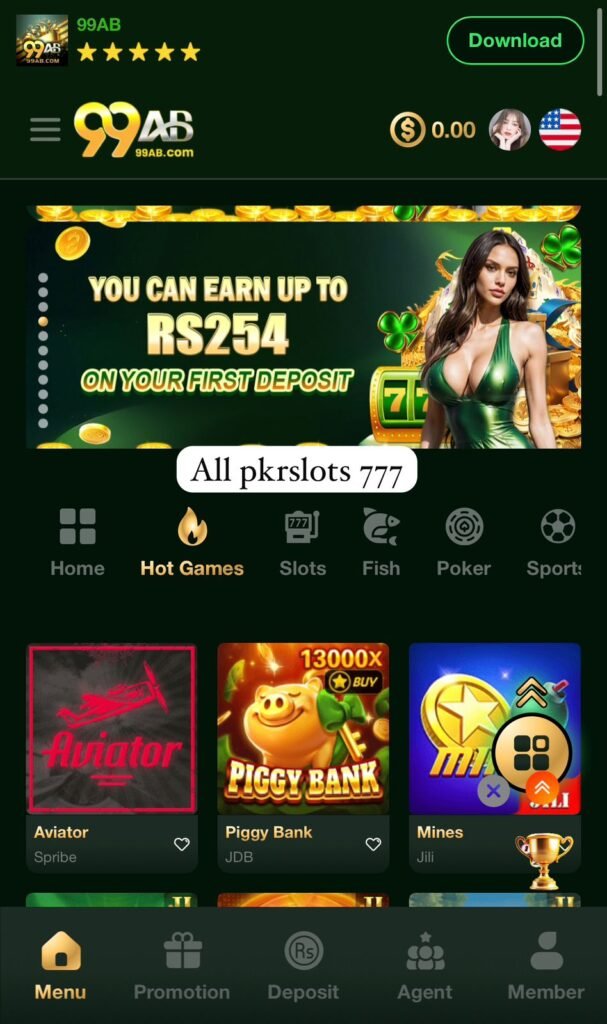
Task: Launch the Aviator game
Action: point(111,728)
